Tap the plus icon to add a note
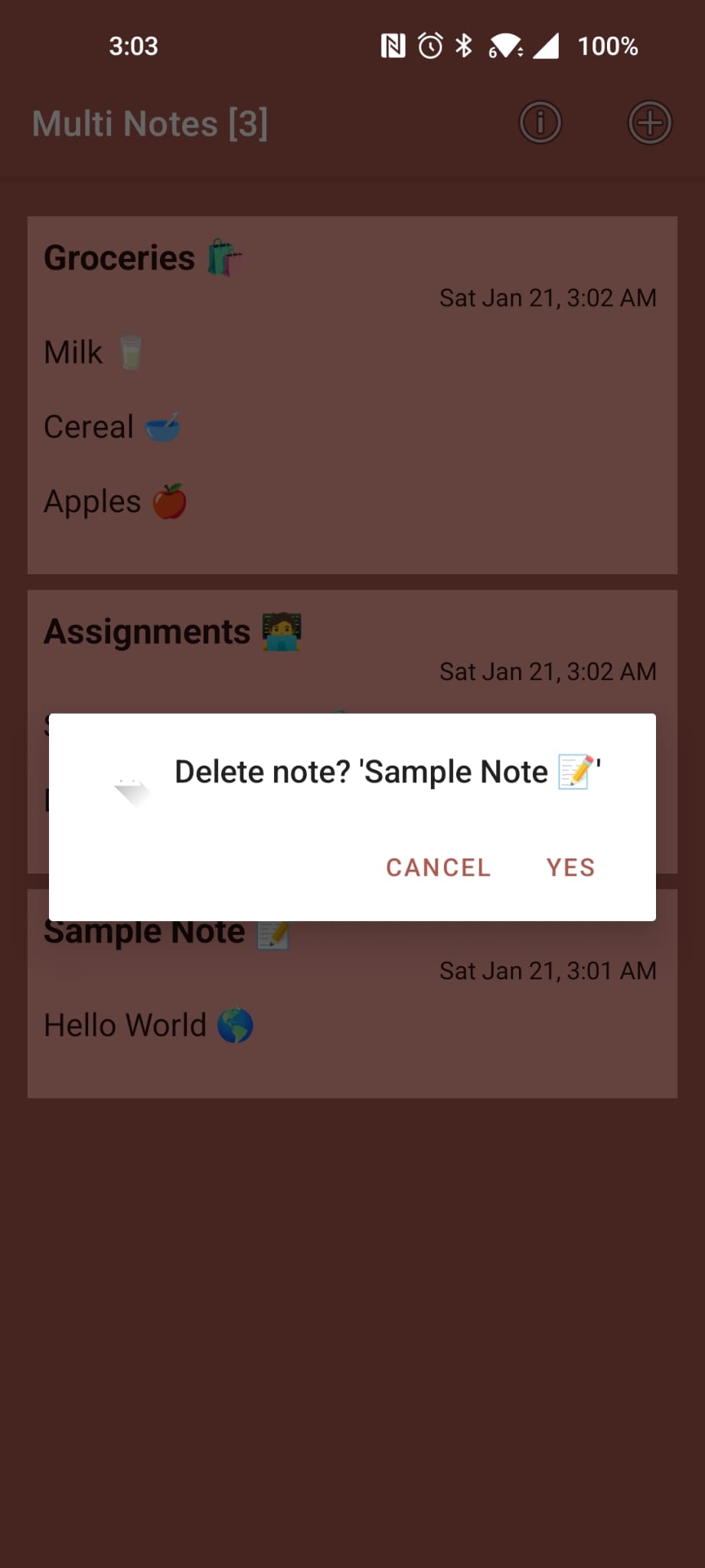 [650, 122]
